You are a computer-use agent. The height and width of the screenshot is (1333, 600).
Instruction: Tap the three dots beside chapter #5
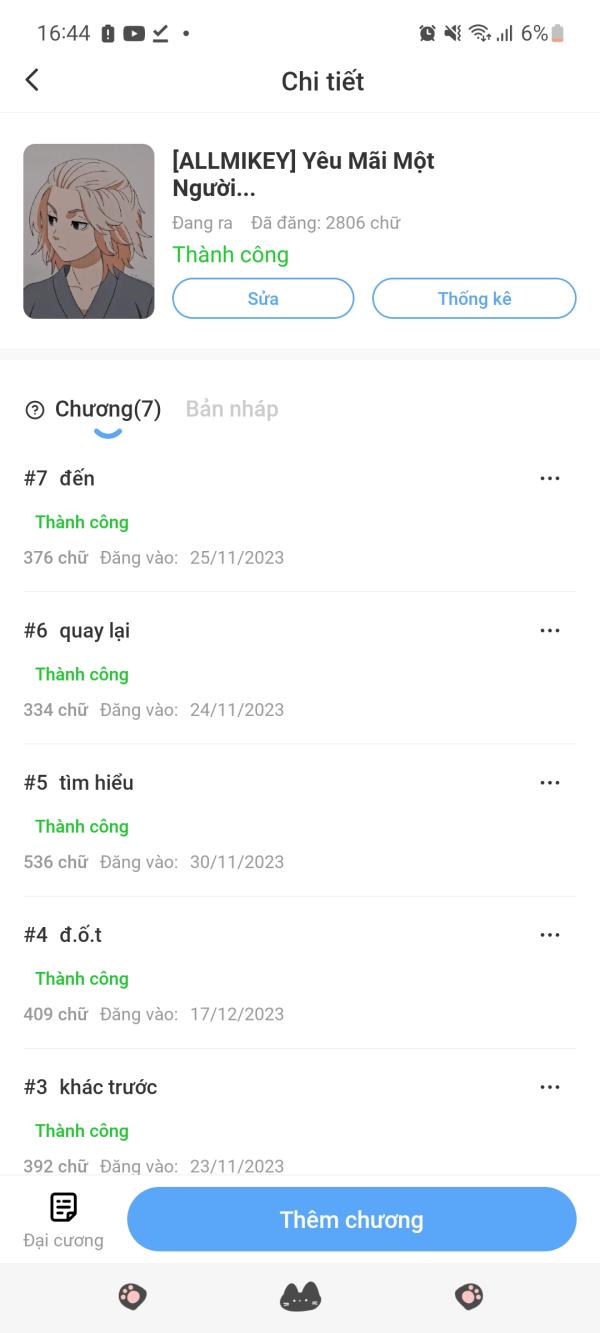click(549, 782)
